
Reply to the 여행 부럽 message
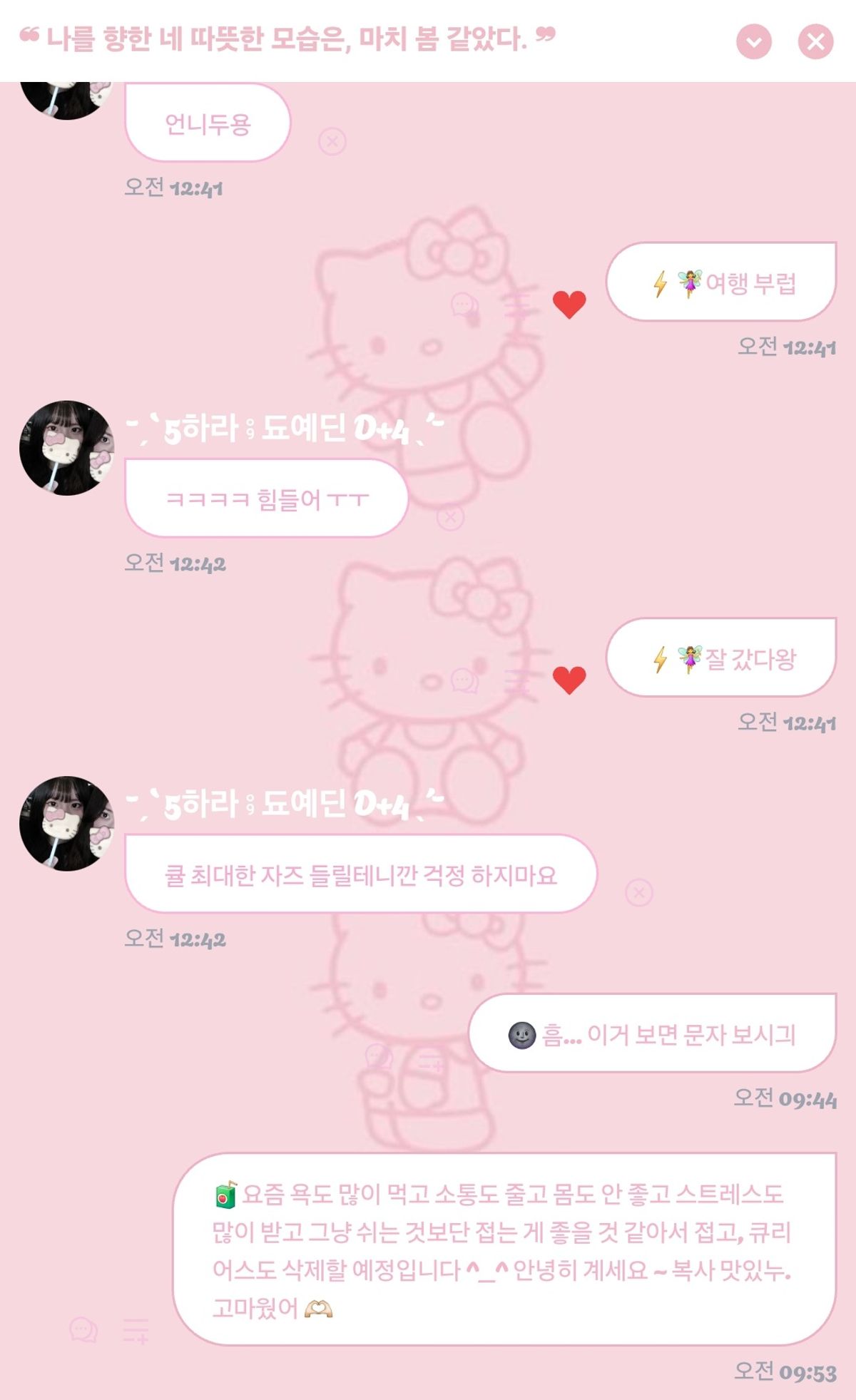point(464,305)
